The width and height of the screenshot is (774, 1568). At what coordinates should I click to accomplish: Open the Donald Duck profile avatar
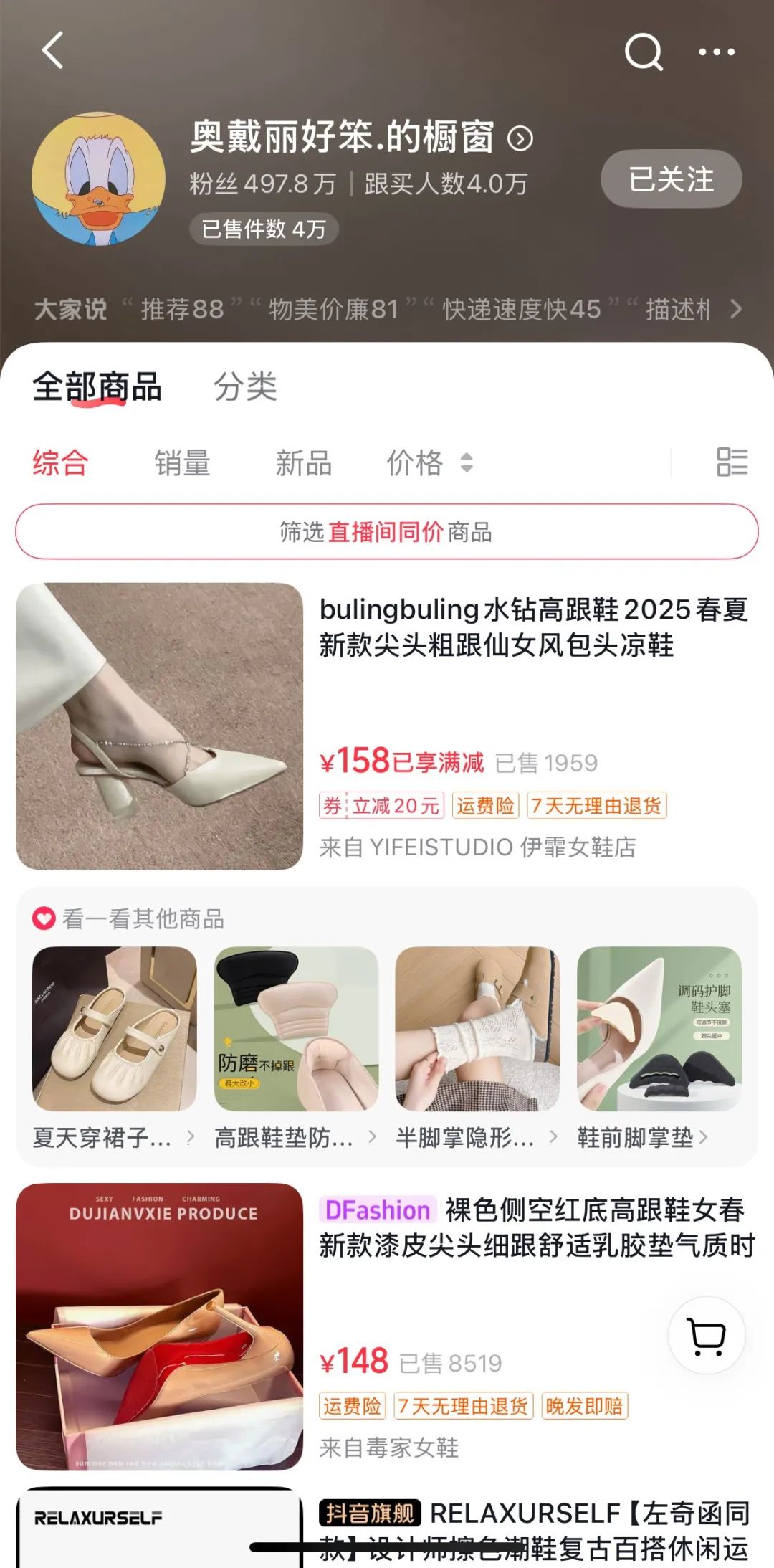click(x=98, y=179)
